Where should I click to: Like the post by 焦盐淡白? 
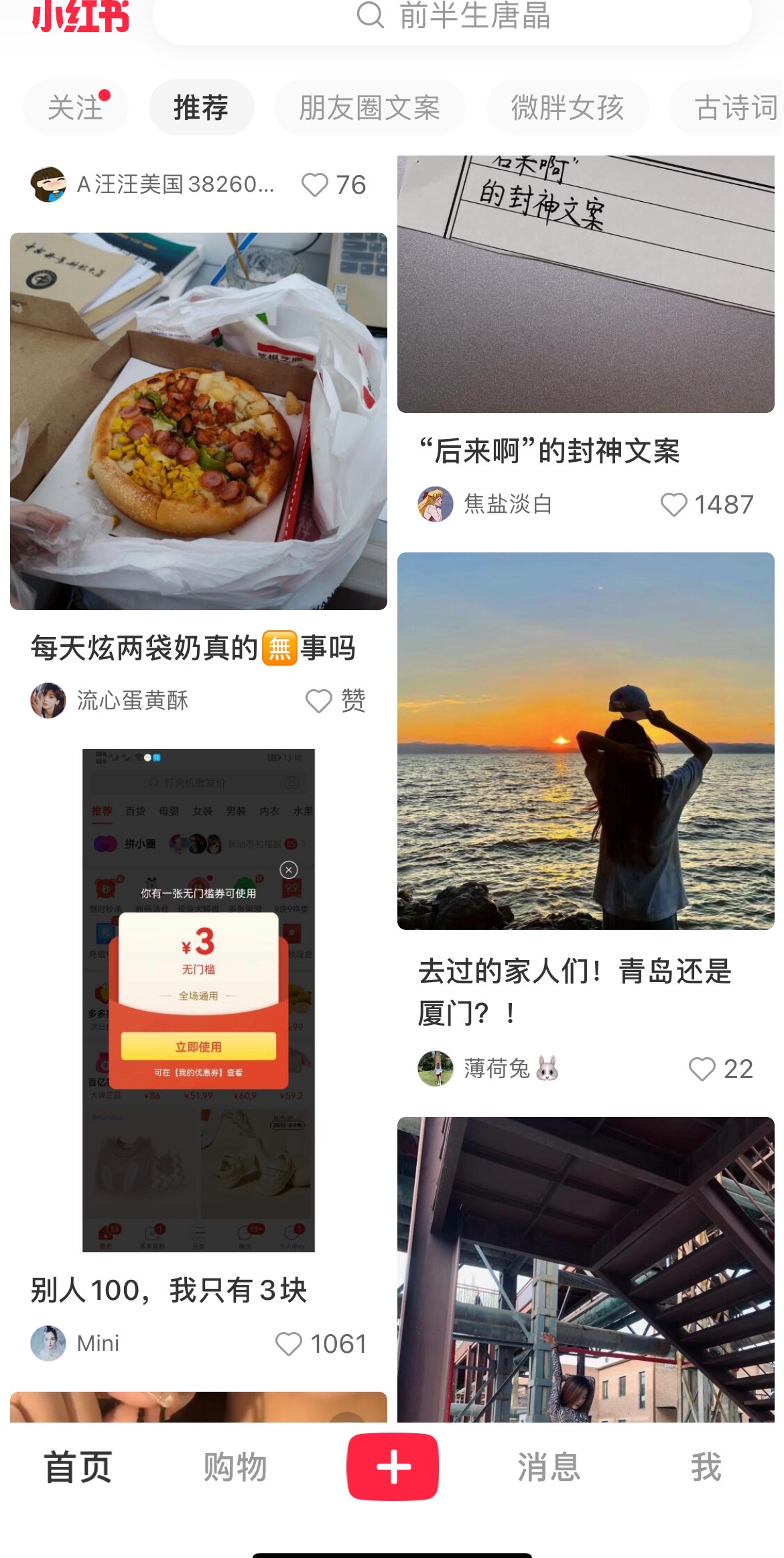(674, 505)
